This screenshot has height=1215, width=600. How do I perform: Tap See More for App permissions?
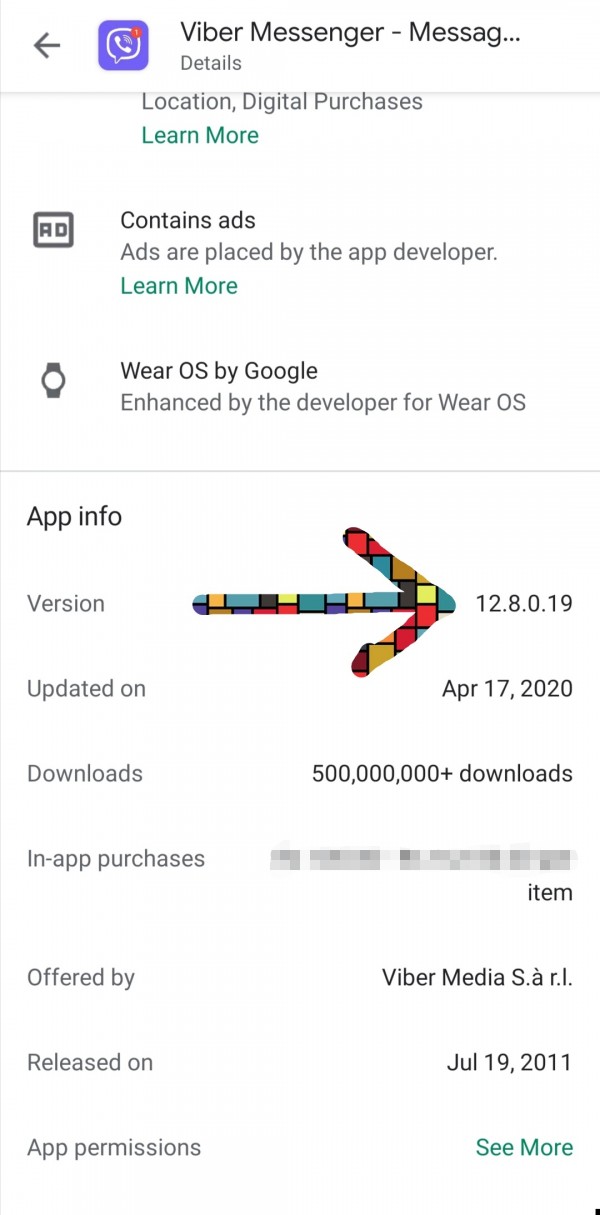click(x=524, y=1147)
